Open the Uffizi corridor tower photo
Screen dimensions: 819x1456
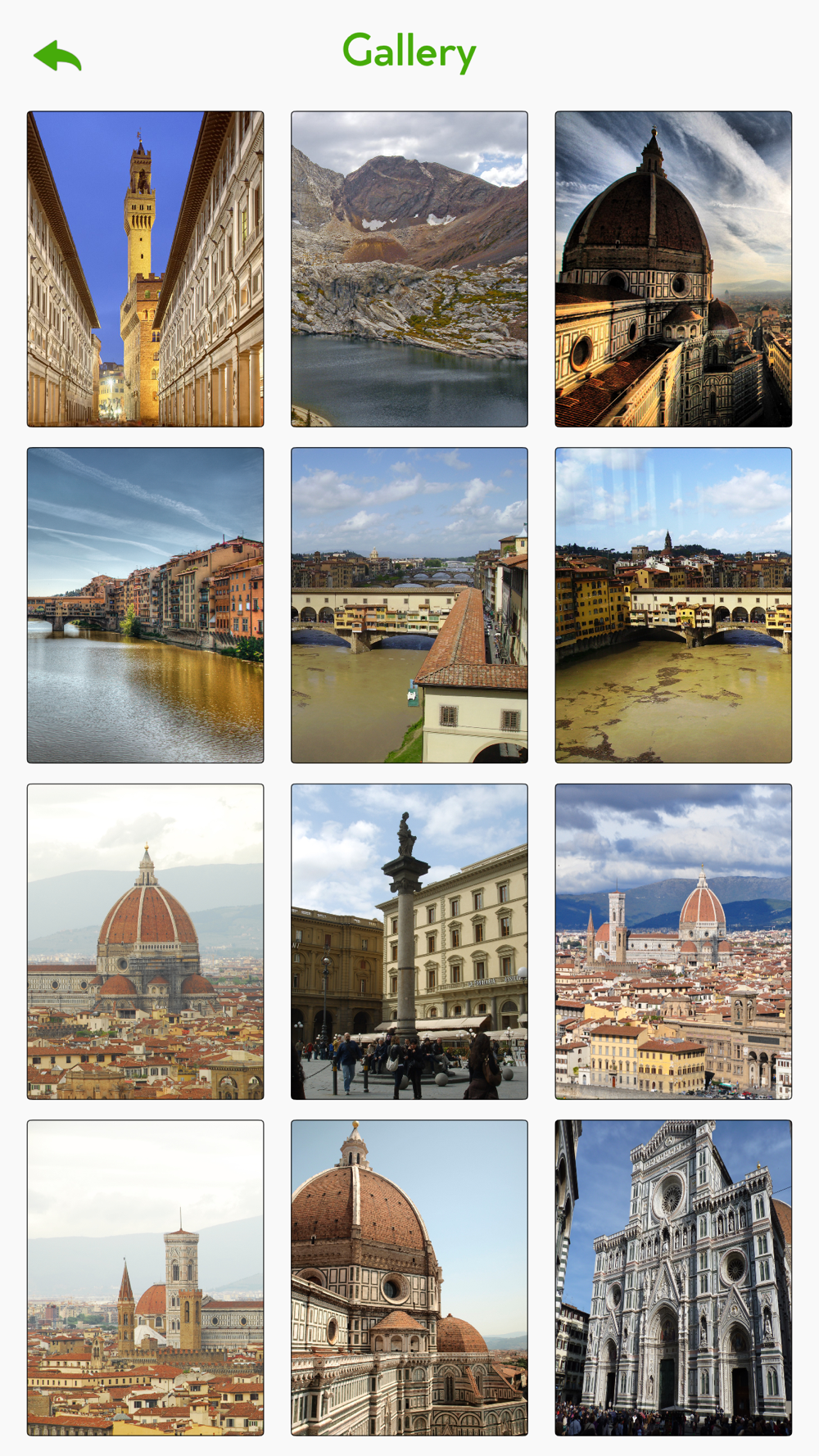pyautogui.click(x=146, y=269)
